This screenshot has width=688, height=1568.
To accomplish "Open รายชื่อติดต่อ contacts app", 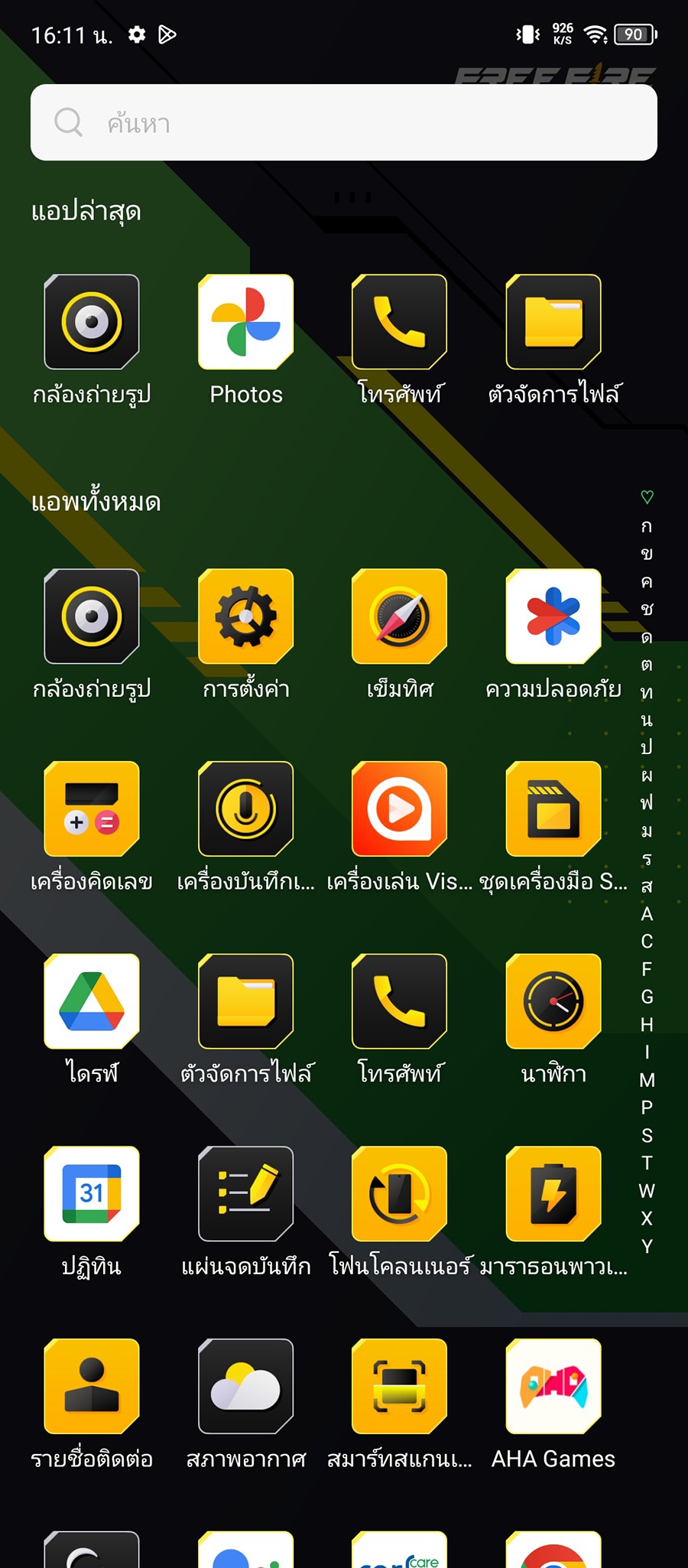I will pyautogui.click(x=92, y=1387).
